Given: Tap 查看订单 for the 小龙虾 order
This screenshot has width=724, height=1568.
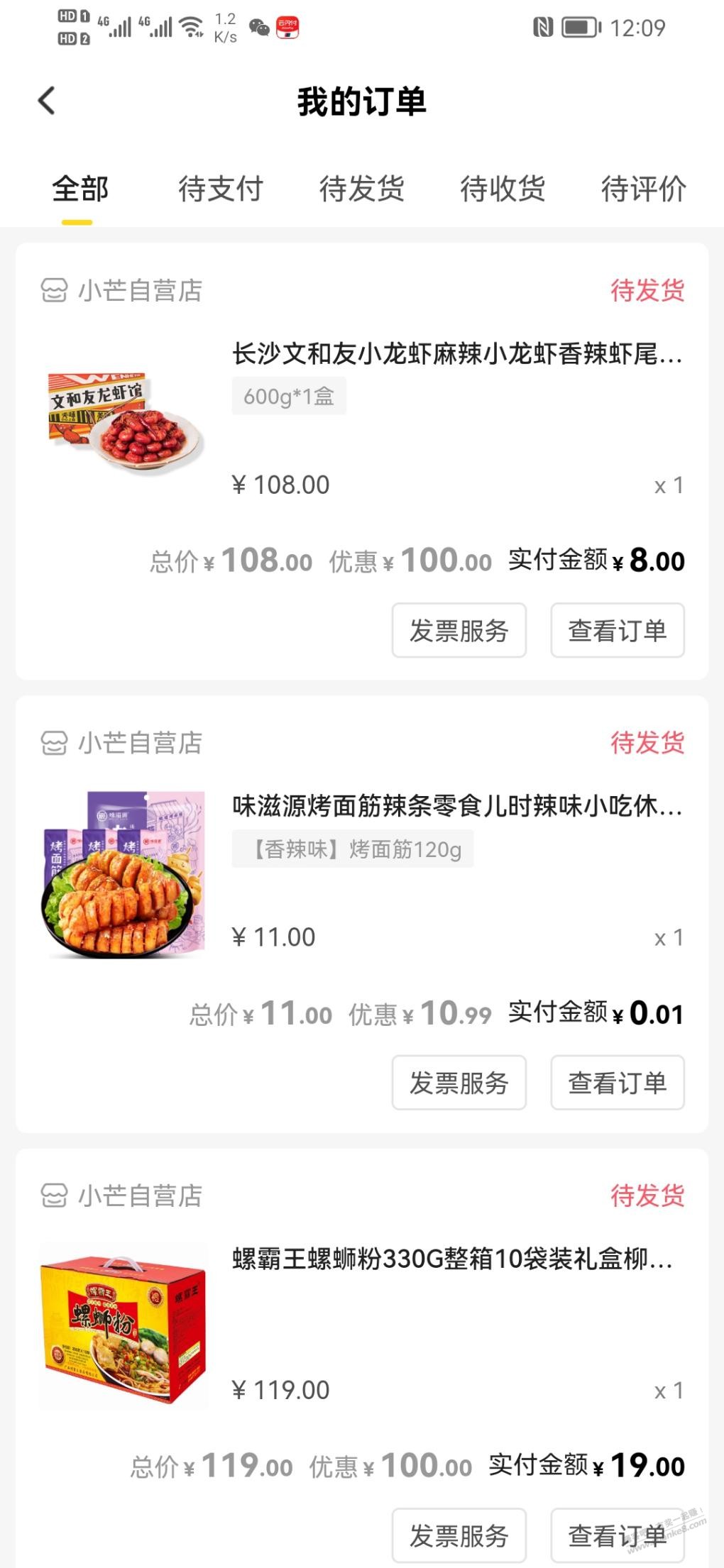Looking at the screenshot, I should (x=617, y=630).
